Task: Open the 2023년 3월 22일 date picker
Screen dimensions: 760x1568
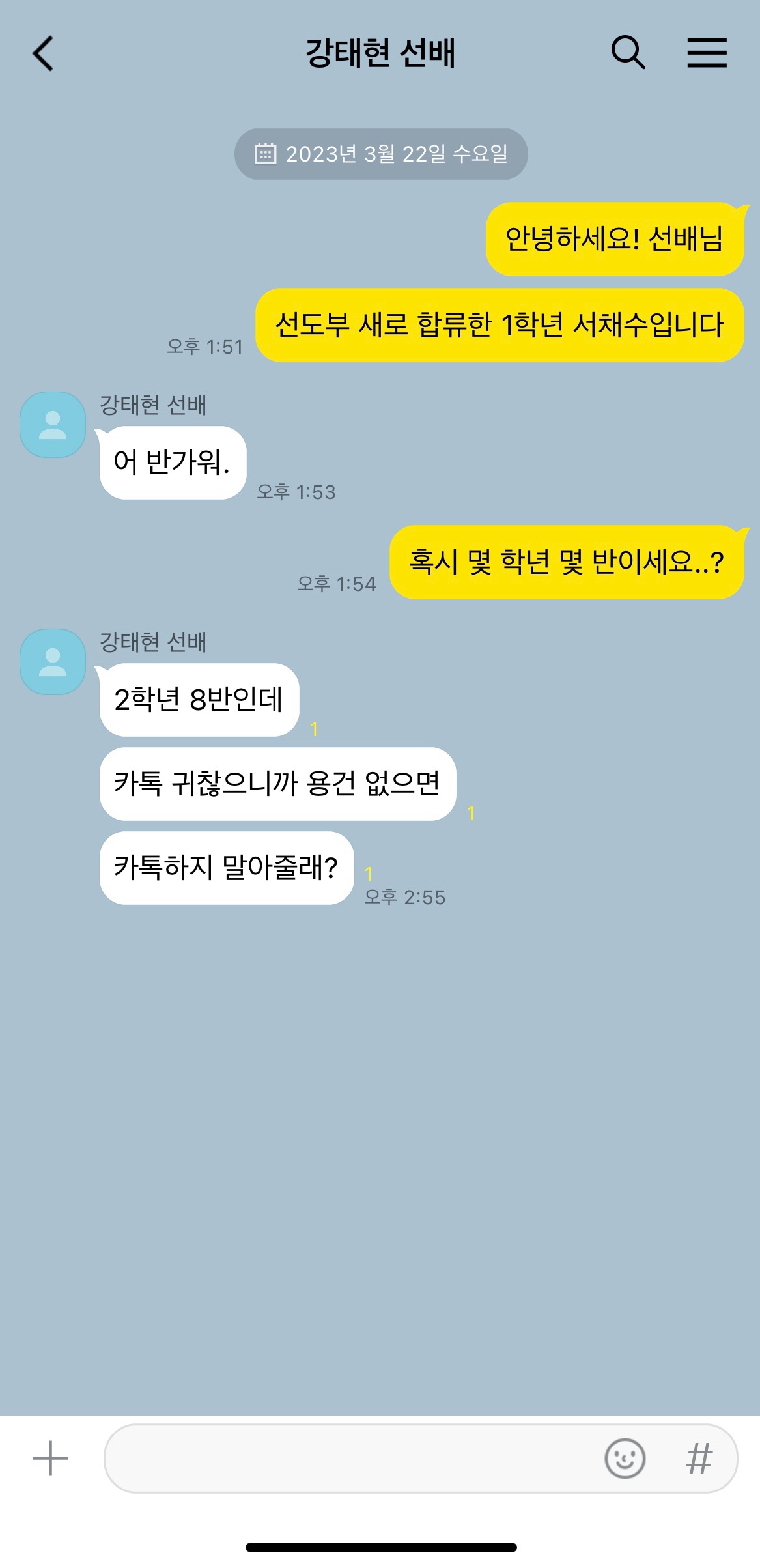Action: 381,154
